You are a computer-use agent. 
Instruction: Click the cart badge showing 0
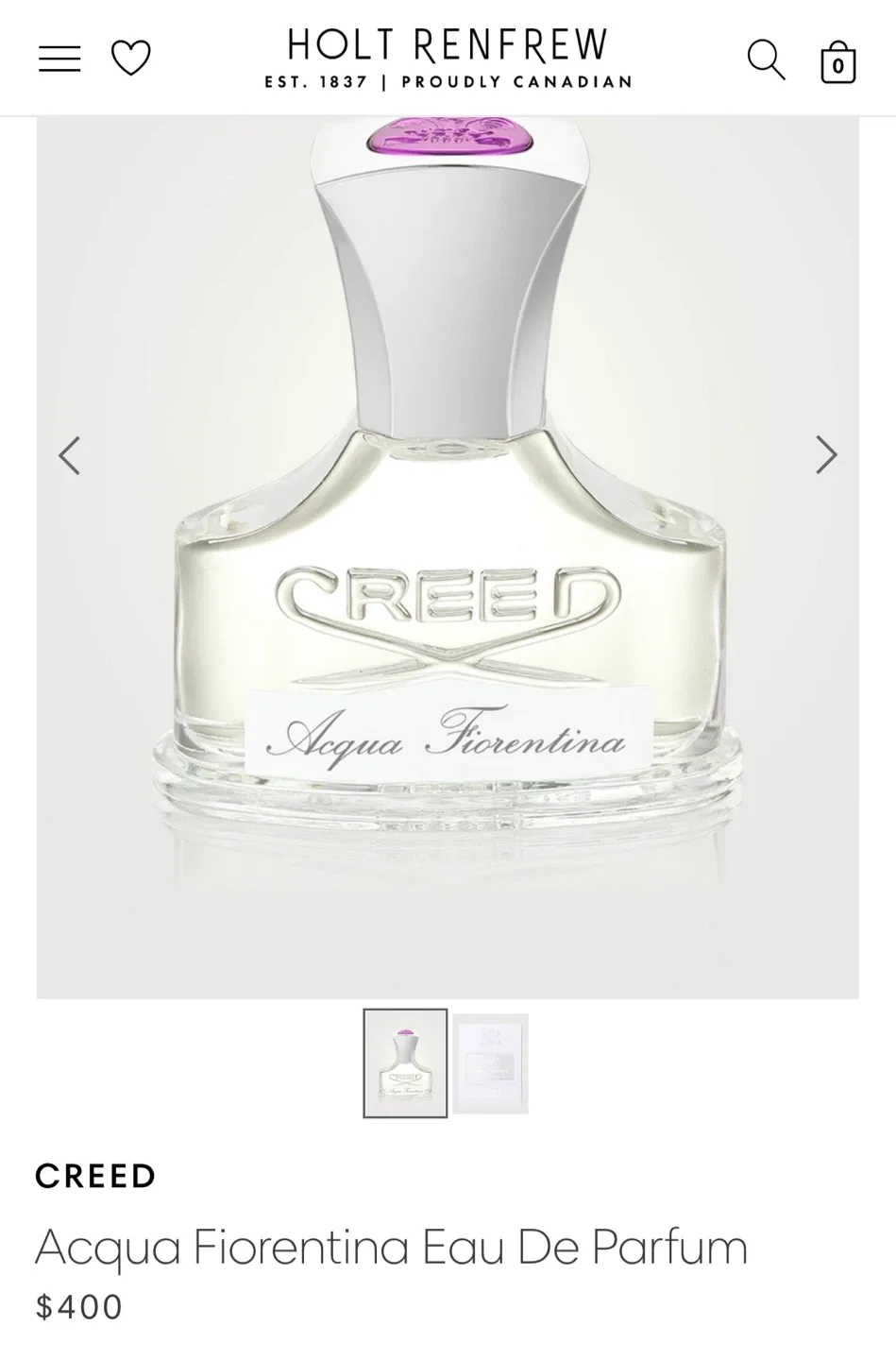coord(837,64)
